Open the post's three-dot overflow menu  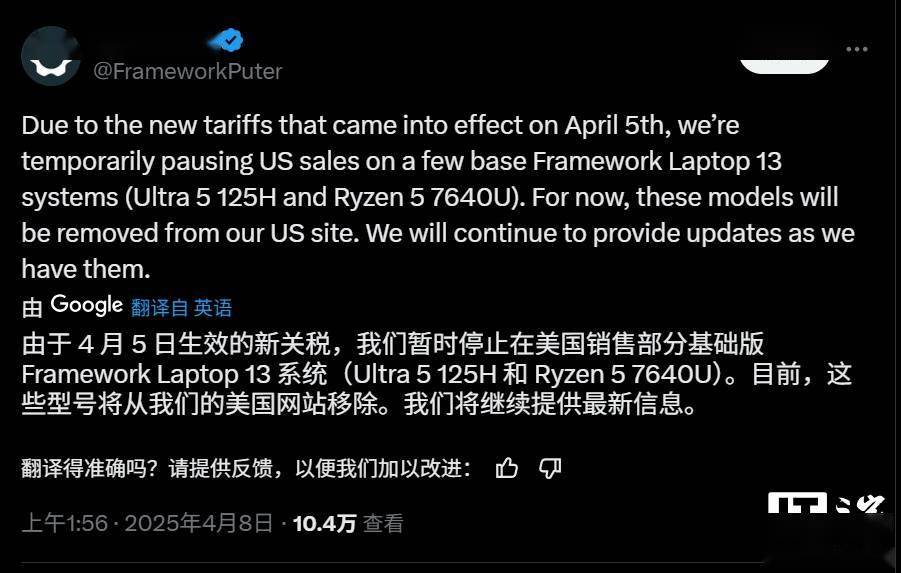tap(857, 49)
